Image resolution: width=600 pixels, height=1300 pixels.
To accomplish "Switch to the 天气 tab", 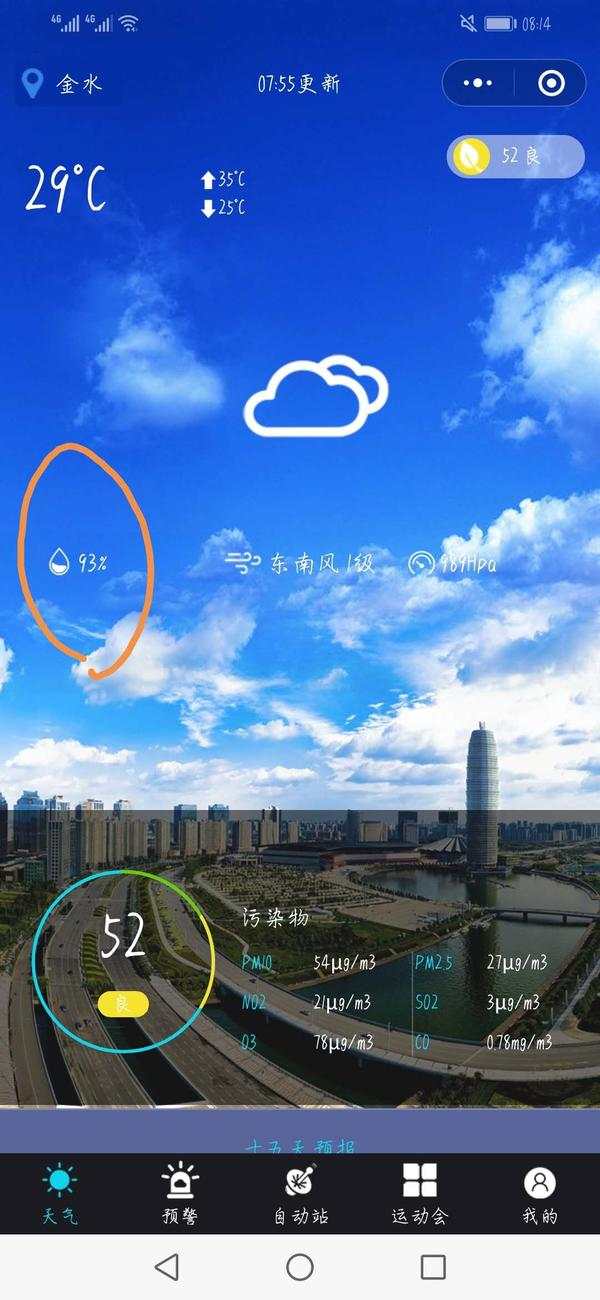I will point(60,1194).
